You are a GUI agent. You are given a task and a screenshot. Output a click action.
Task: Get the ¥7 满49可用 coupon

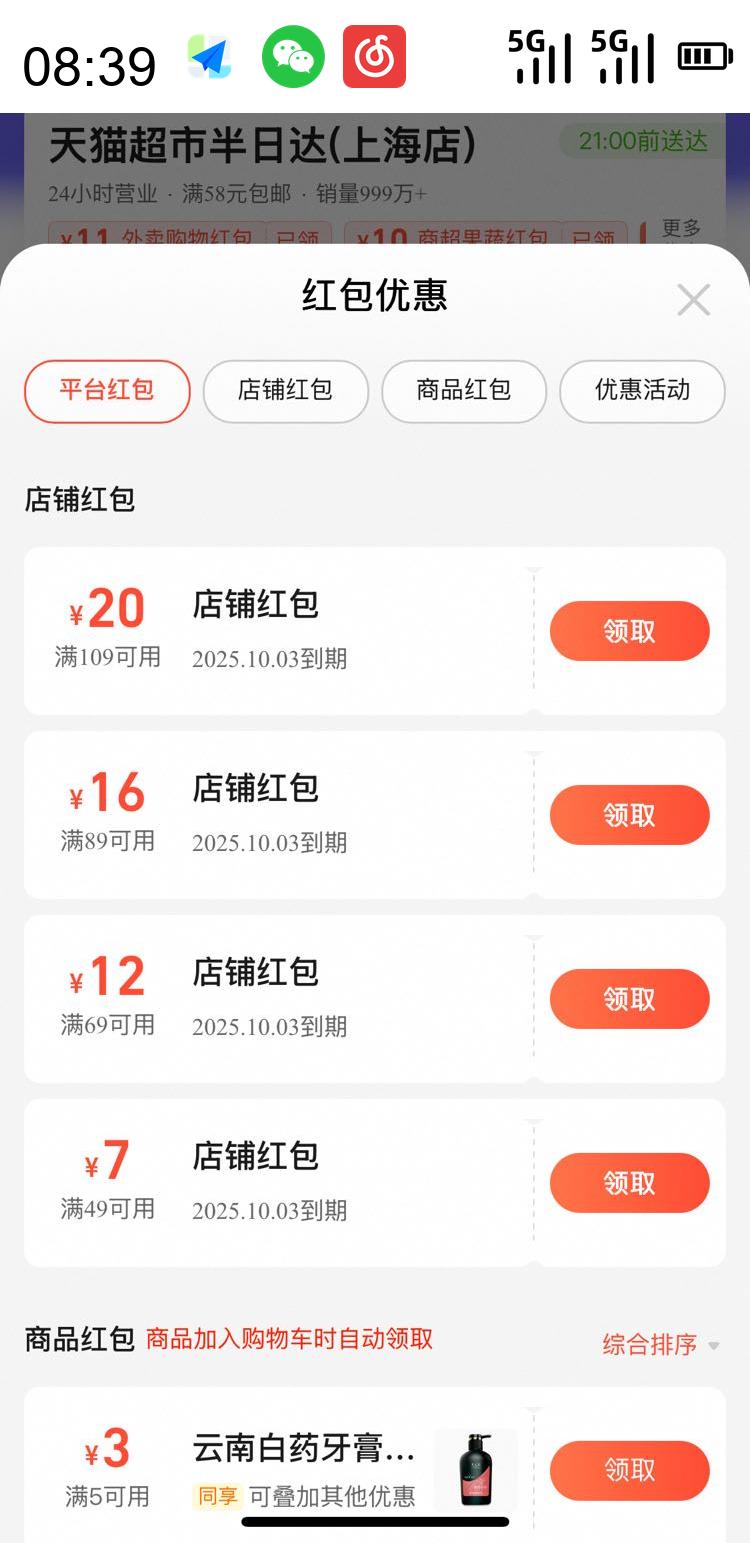pos(629,1183)
